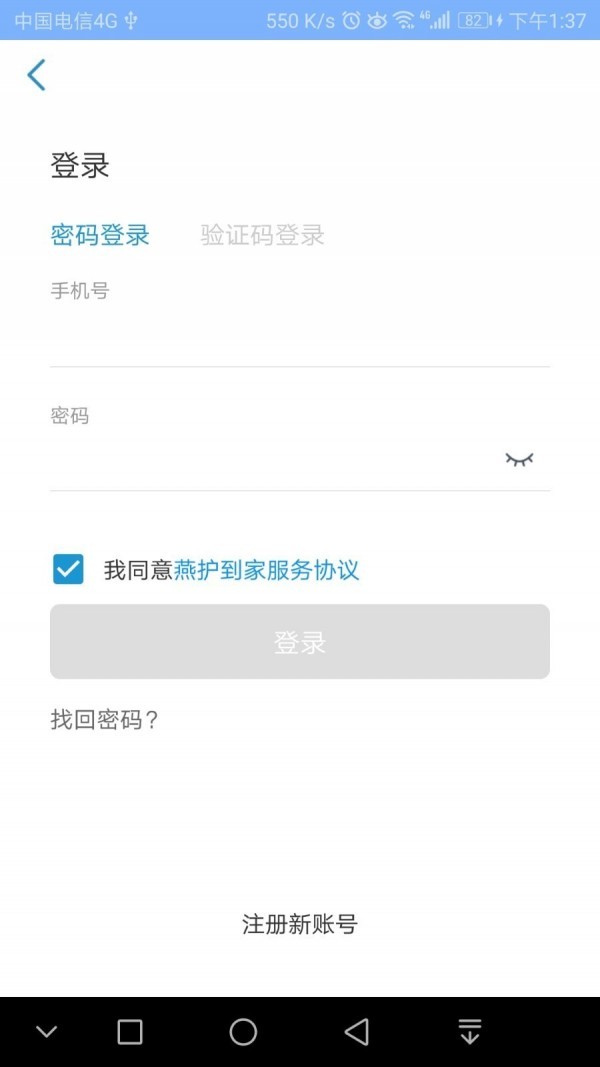Open the recent apps square button
Image resolution: width=600 pixels, height=1067 pixels.
click(130, 1032)
